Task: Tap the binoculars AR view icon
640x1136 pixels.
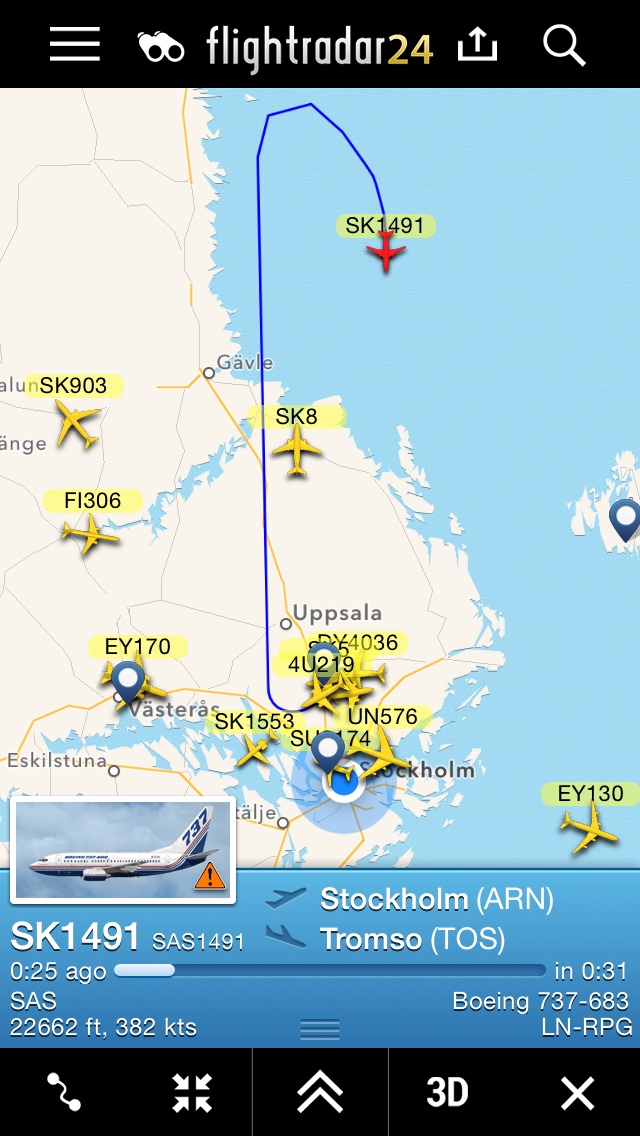Action: coord(161,46)
